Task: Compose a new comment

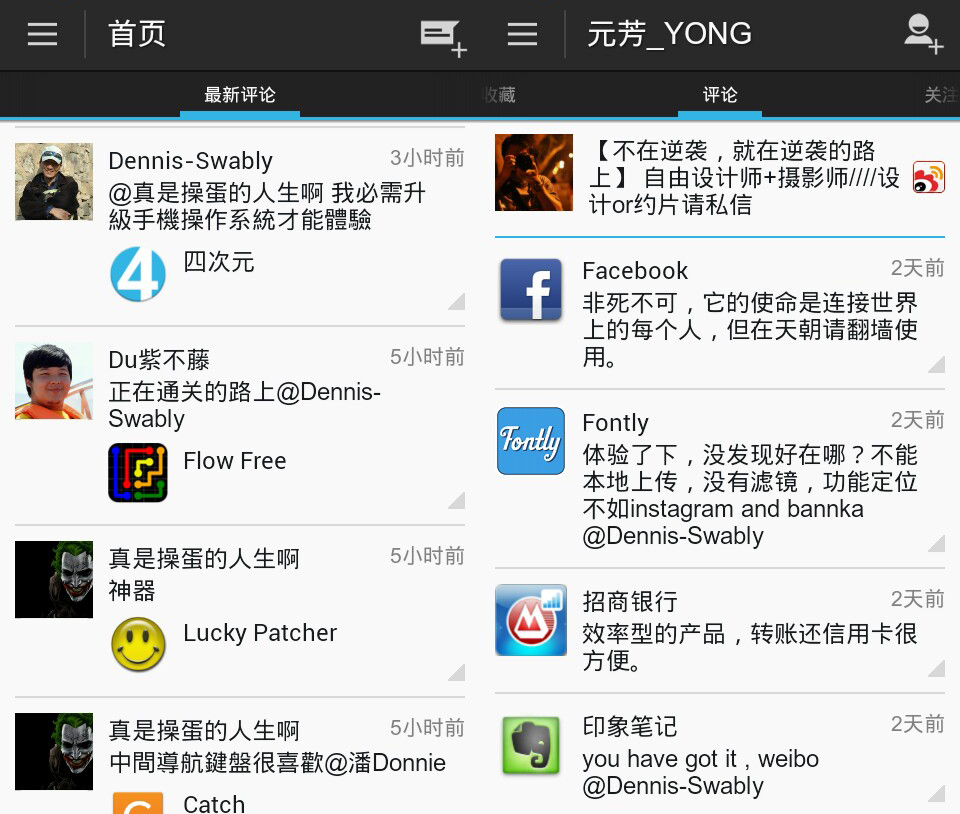Action: coord(443,38)
